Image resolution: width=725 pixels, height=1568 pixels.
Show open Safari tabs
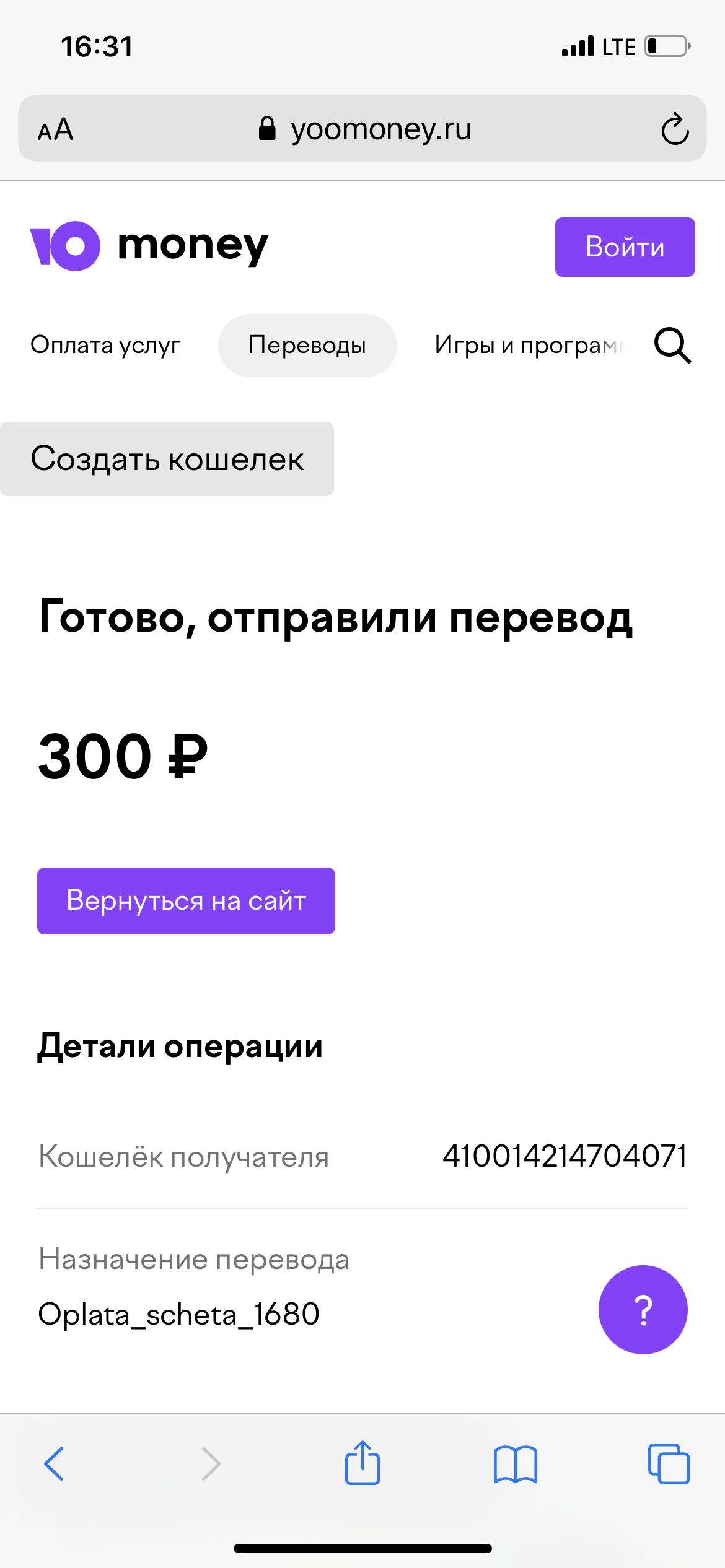669,1464
